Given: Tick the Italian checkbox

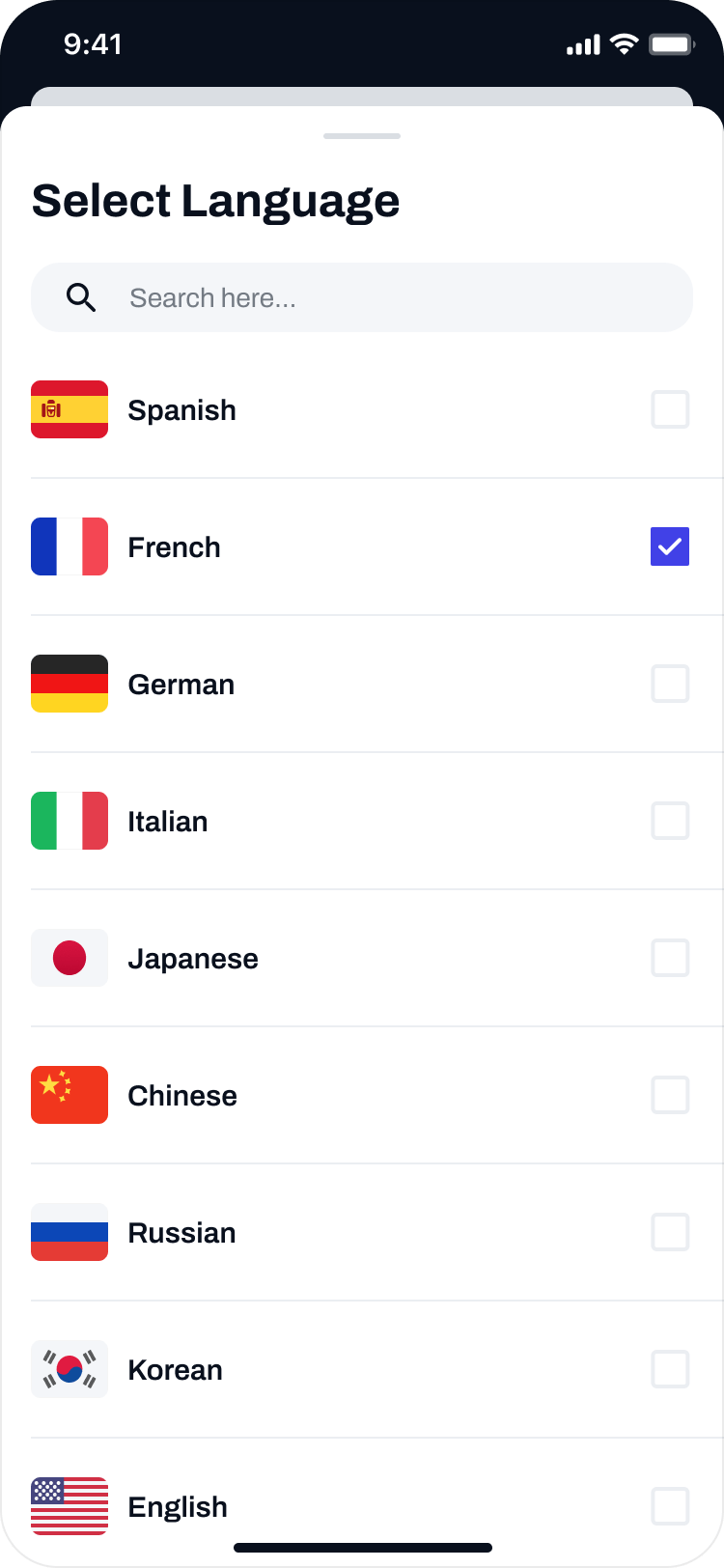Looking at the screenshot, I should [670, 821].
